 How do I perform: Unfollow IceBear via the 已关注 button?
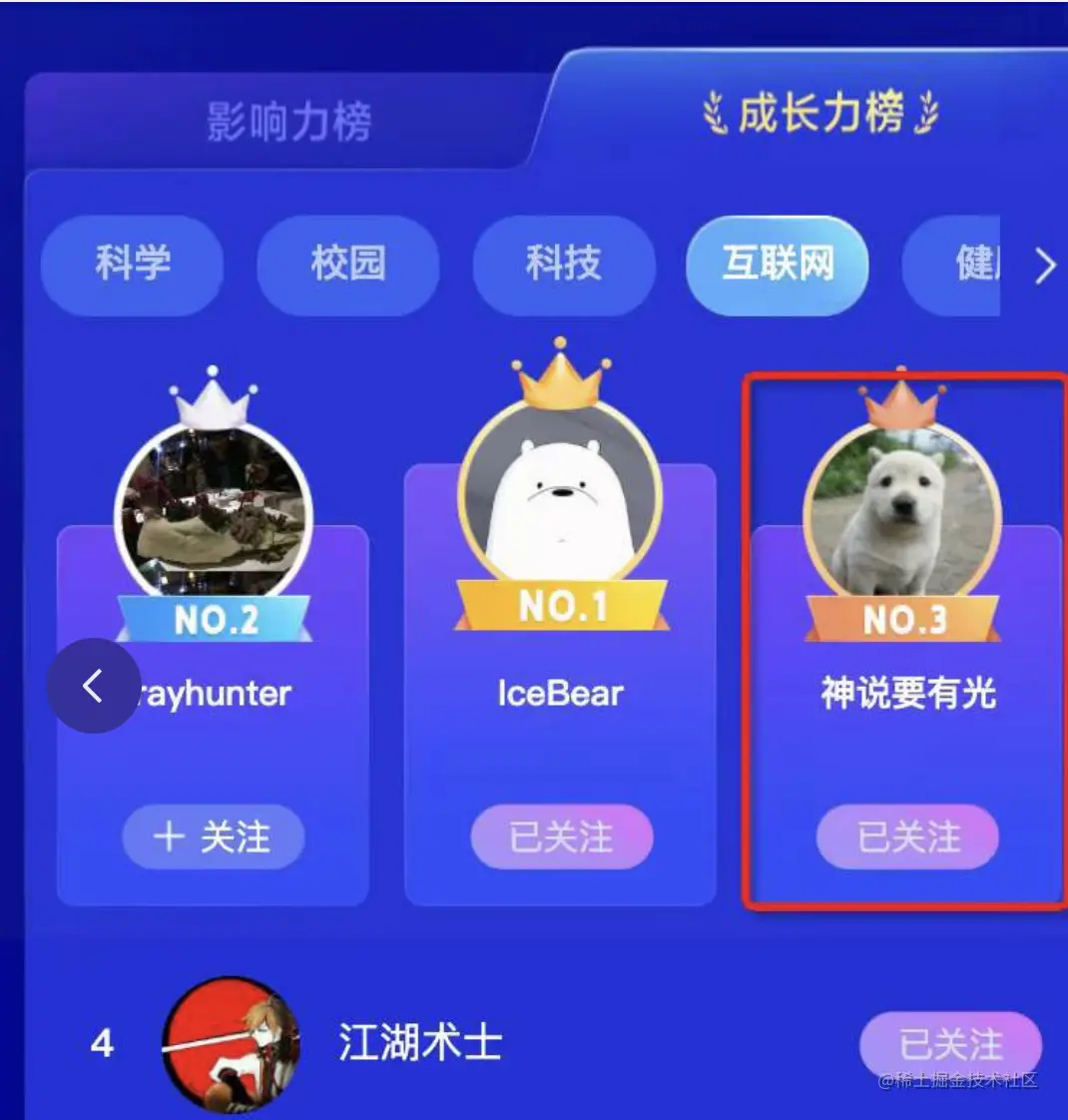click(561, 837)
